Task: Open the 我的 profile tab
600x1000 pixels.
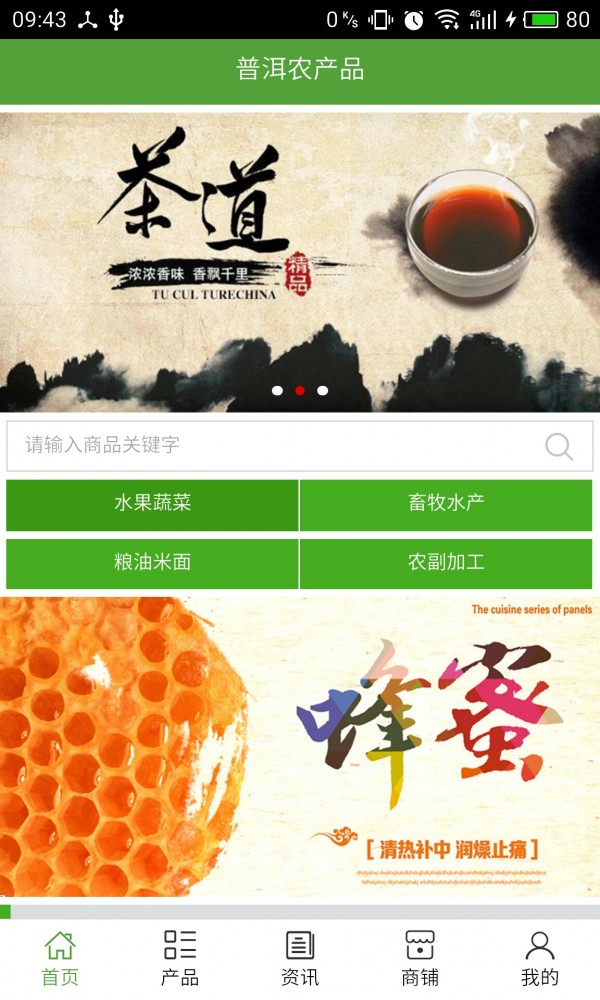Action: pyautogui.click(x=540, y=958)
